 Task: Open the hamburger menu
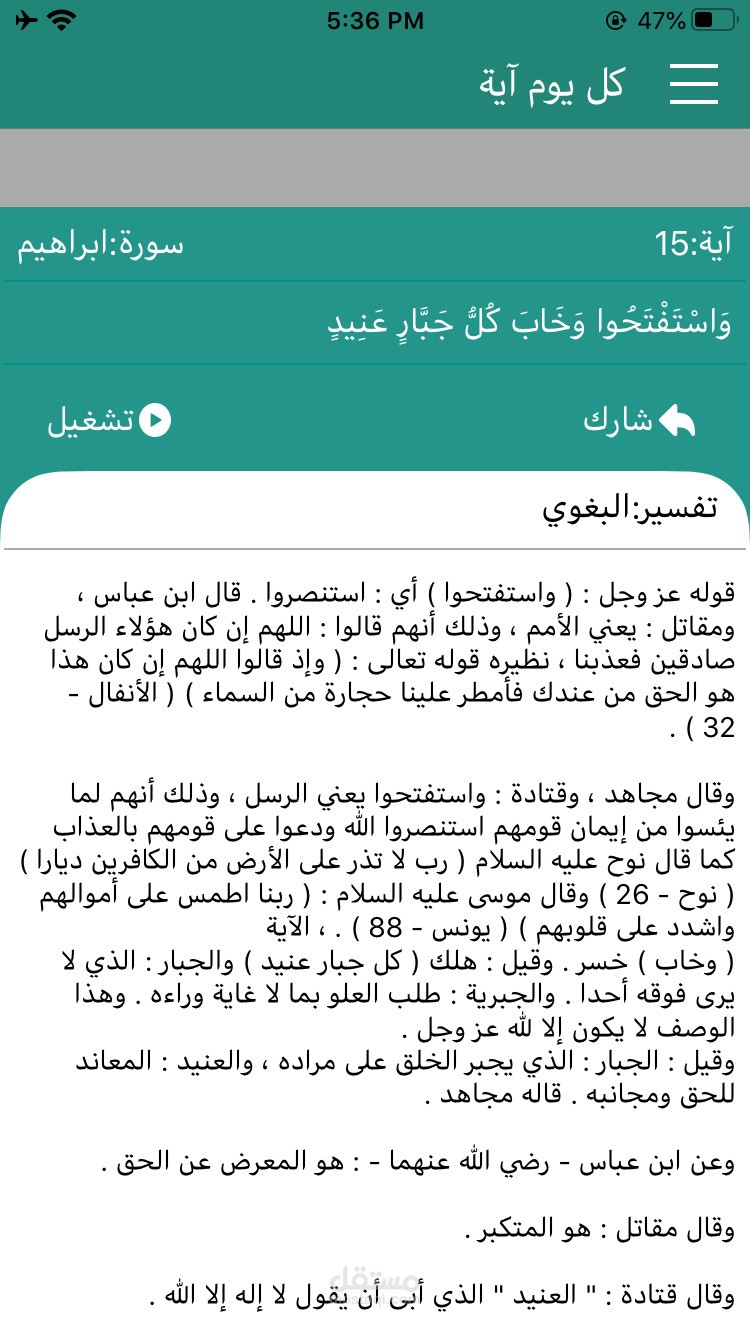pos(694,84)
